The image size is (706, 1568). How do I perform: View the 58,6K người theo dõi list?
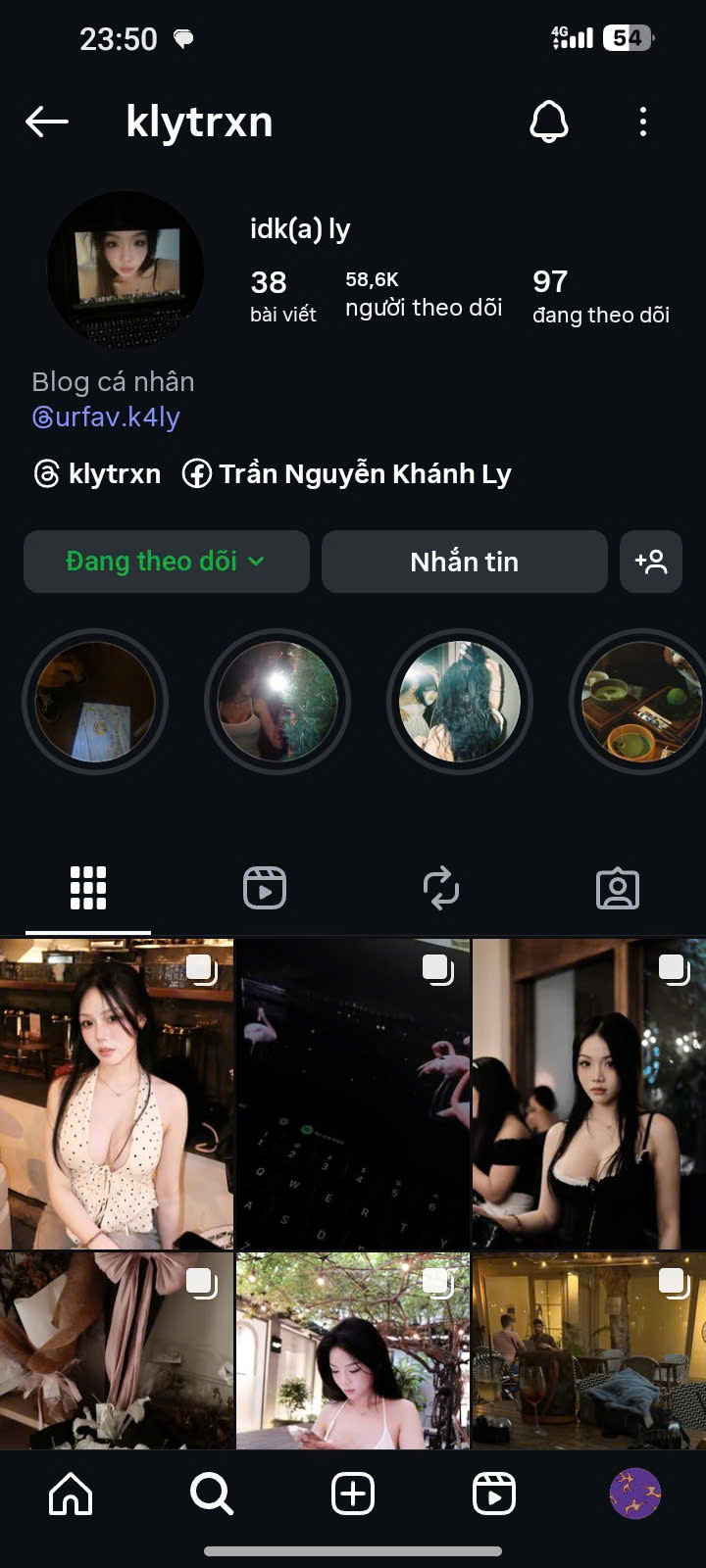pos(423,295)
